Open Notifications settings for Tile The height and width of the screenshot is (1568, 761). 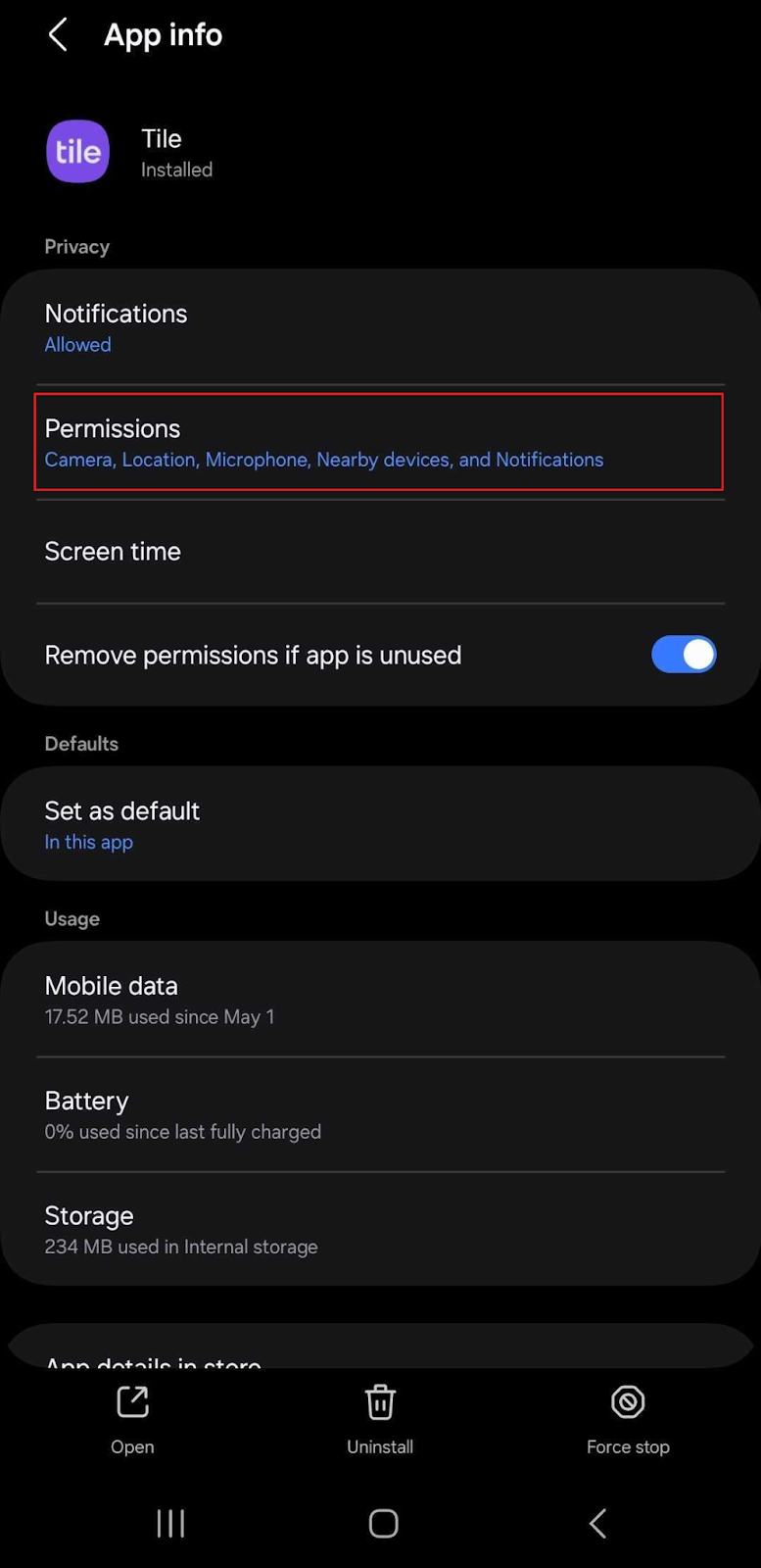(x=380, y=327)
